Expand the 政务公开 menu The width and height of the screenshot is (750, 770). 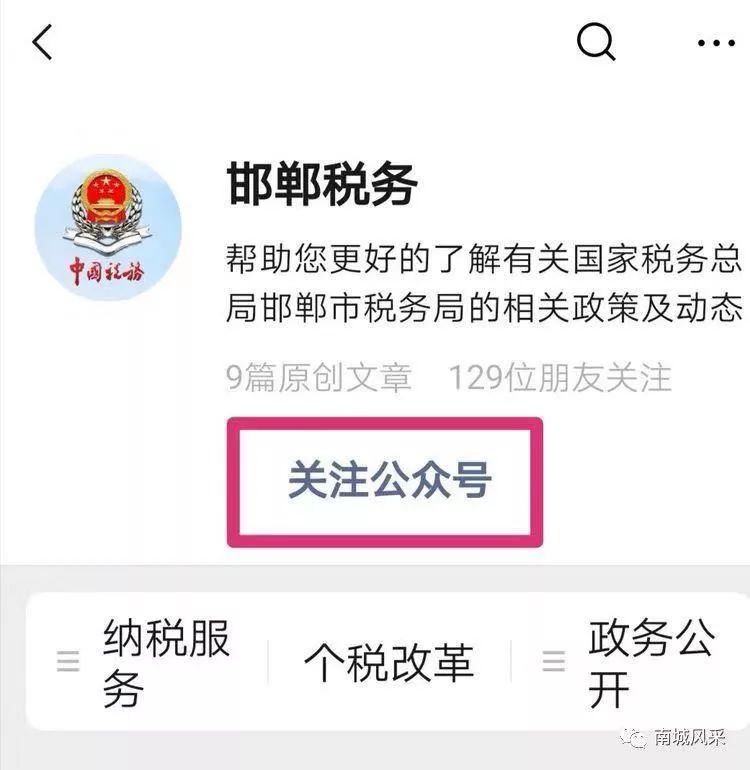point(629,661)
